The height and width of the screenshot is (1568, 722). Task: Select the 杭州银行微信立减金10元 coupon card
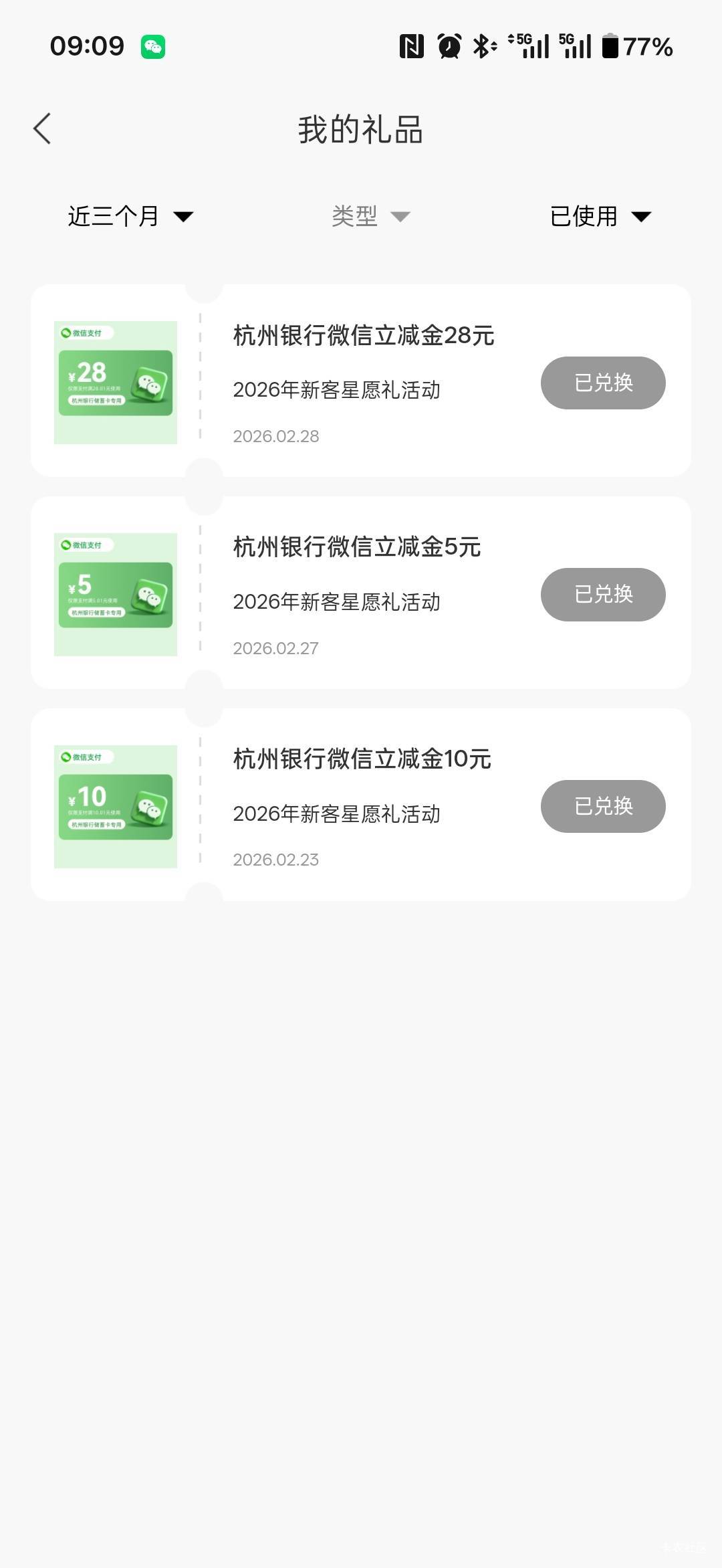[x=362, y=759]
